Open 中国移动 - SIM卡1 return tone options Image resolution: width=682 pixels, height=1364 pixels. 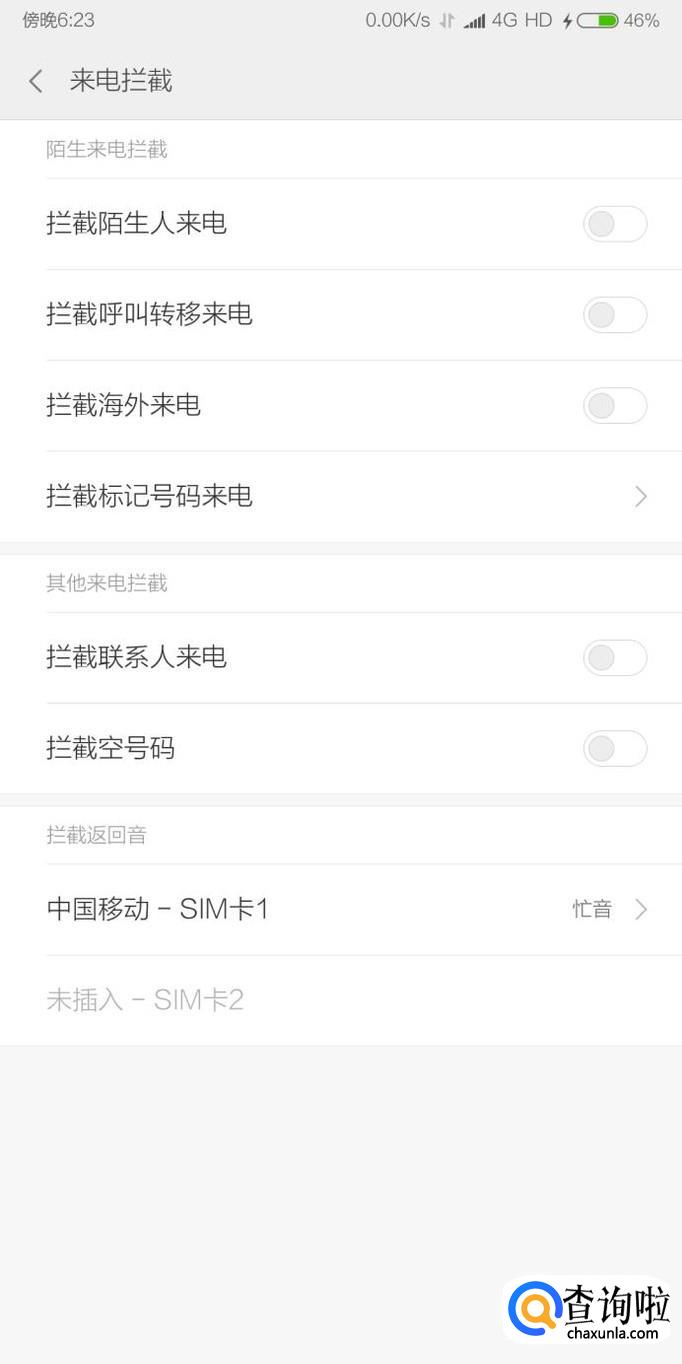340,909
